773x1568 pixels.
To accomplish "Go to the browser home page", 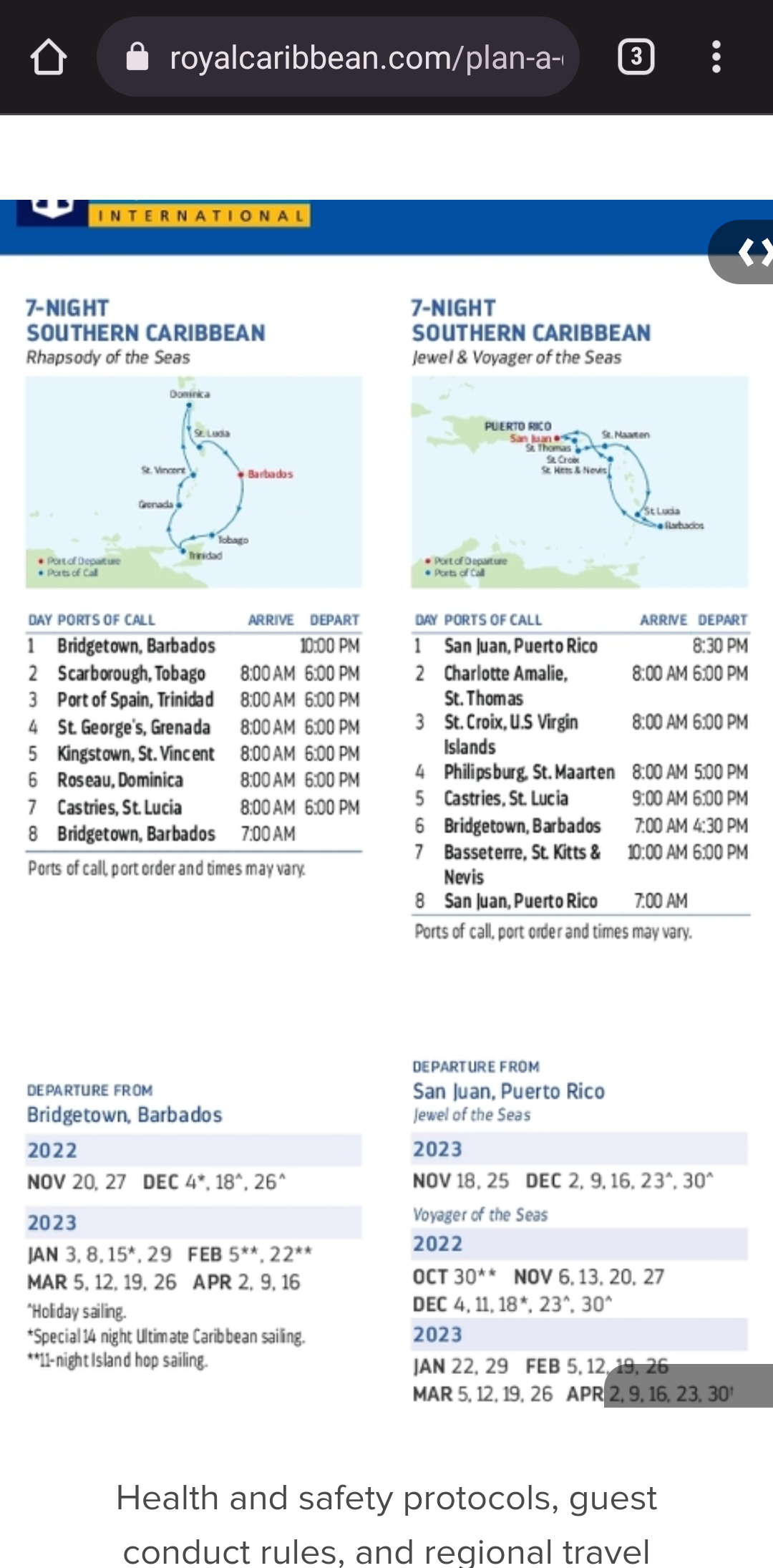I will coord(49,57).
